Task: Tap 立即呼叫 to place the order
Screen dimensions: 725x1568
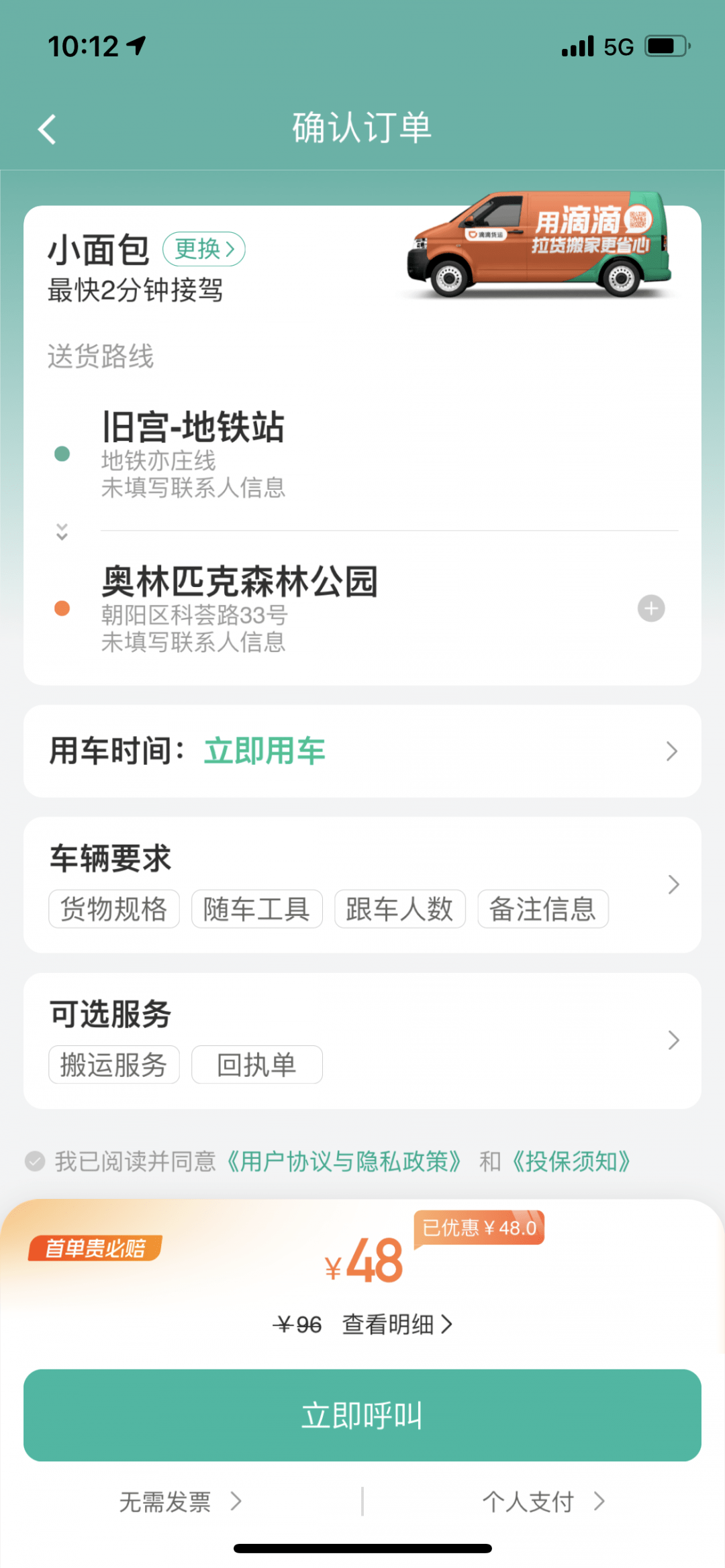Action: 362,1415
